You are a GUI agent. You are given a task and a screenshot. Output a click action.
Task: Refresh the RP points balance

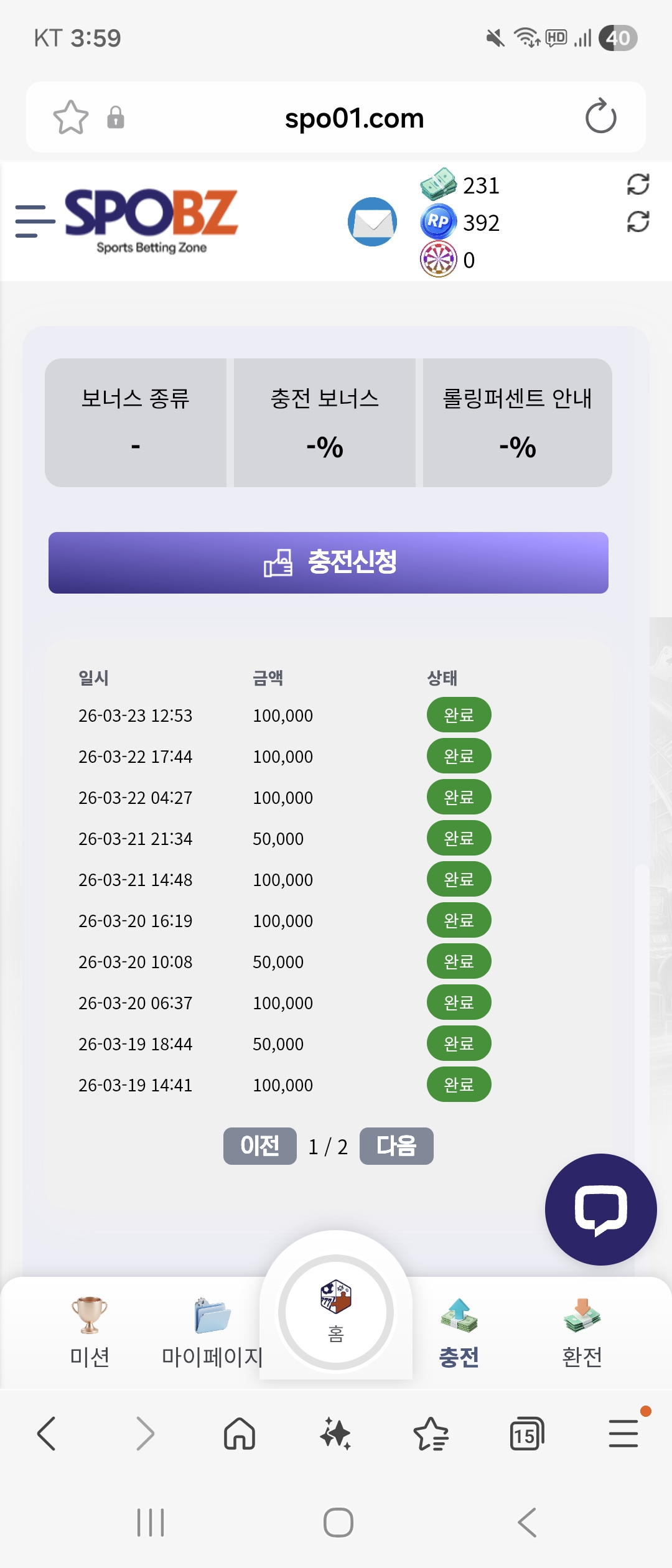coord(638,223)
